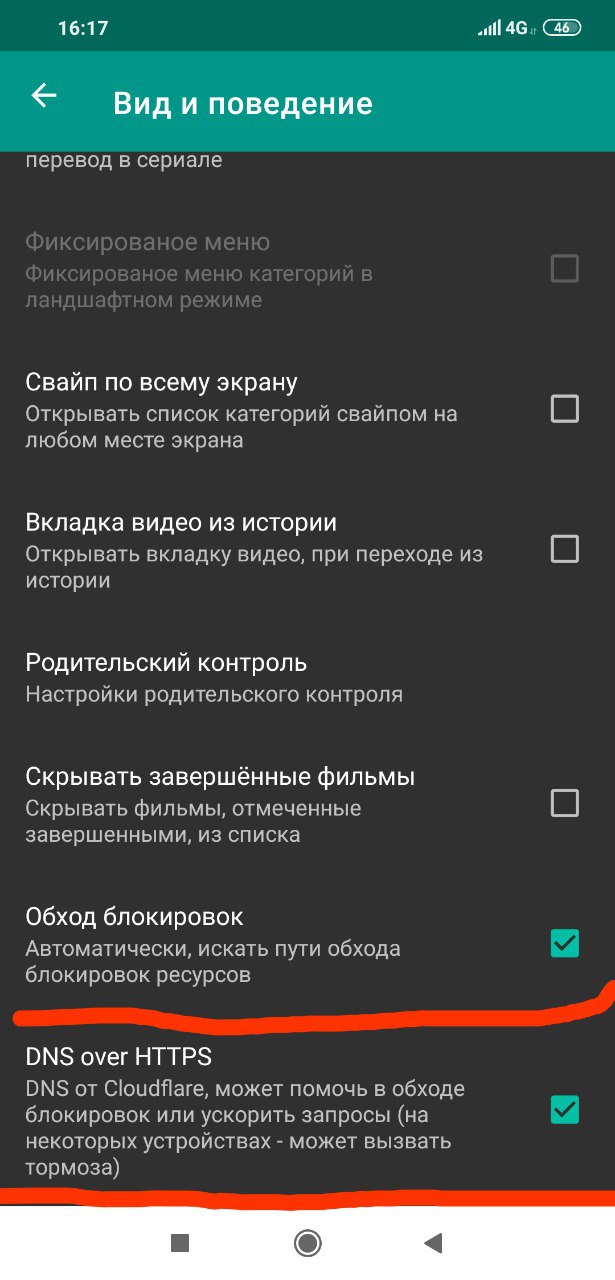Screen dimensions: 615x1280
Task: Enable Свайп по всему экрану checkbox
Action: [565, 409]
